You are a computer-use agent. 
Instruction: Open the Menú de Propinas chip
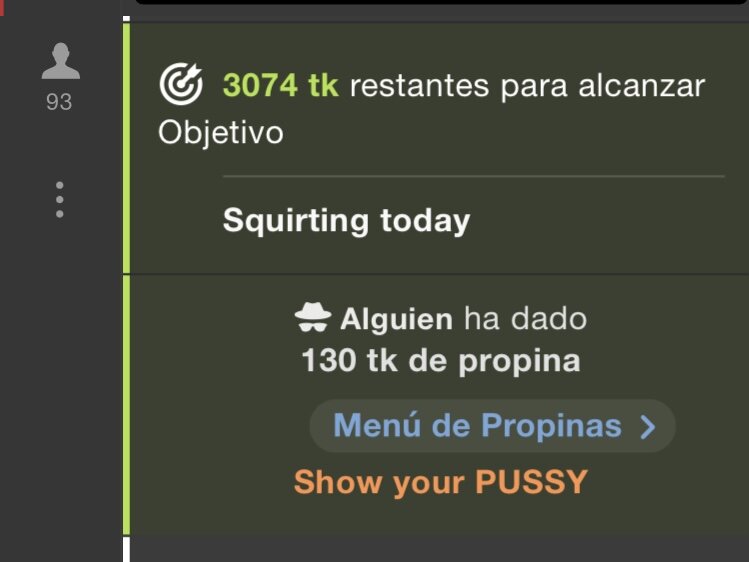[x=492, y=427]
